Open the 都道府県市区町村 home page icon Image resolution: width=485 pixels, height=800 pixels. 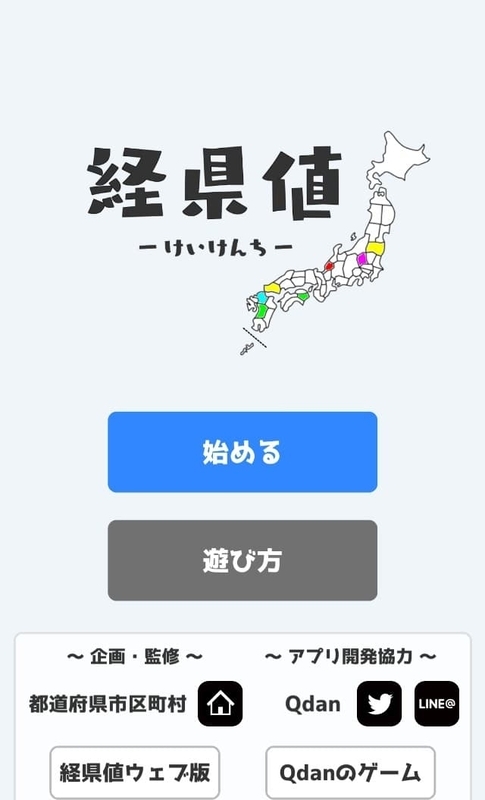pyautogui.click(x=220, y=704)
